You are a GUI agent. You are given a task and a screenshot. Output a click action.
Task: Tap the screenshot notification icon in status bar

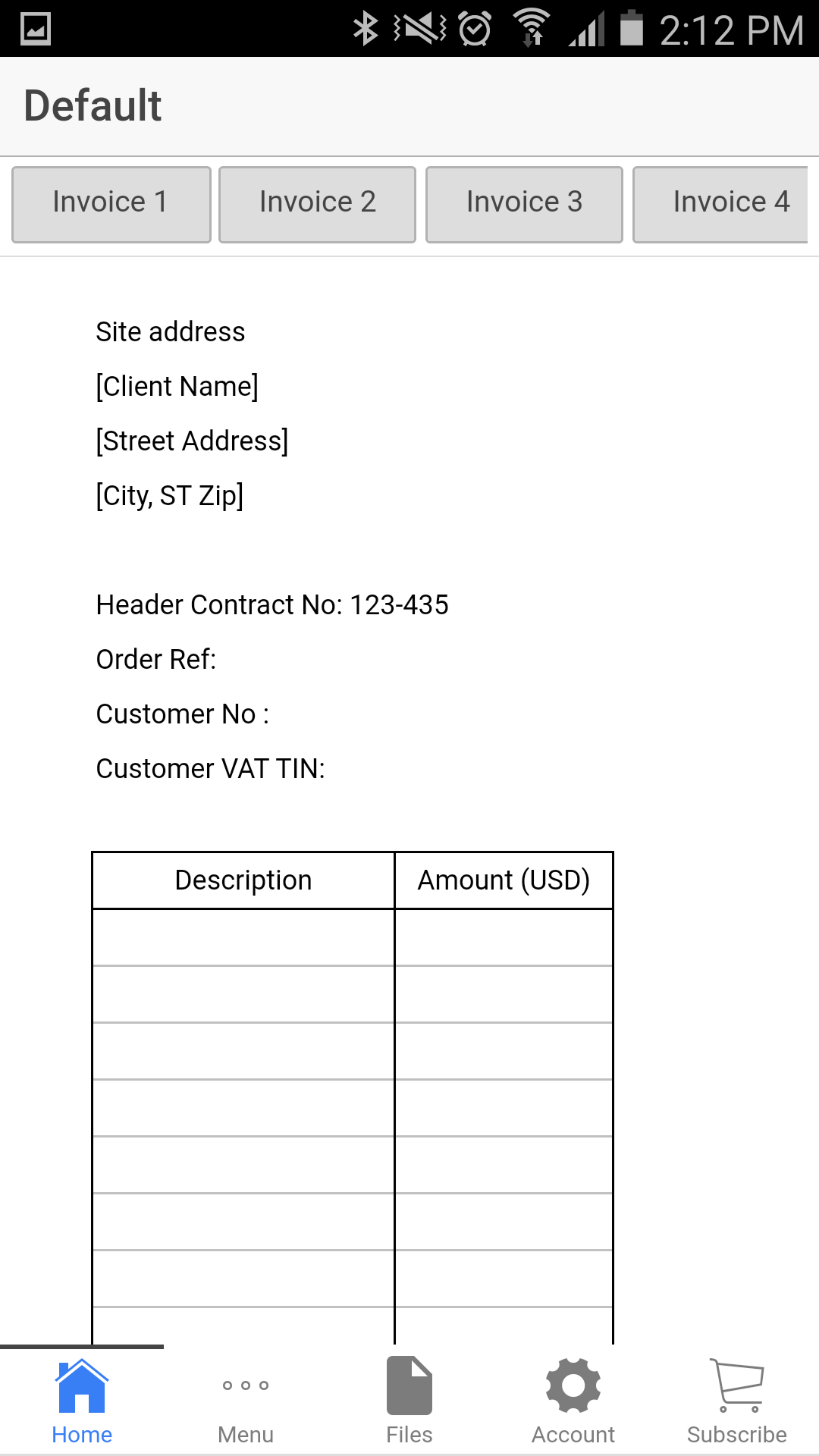click(x=34, y=29)
